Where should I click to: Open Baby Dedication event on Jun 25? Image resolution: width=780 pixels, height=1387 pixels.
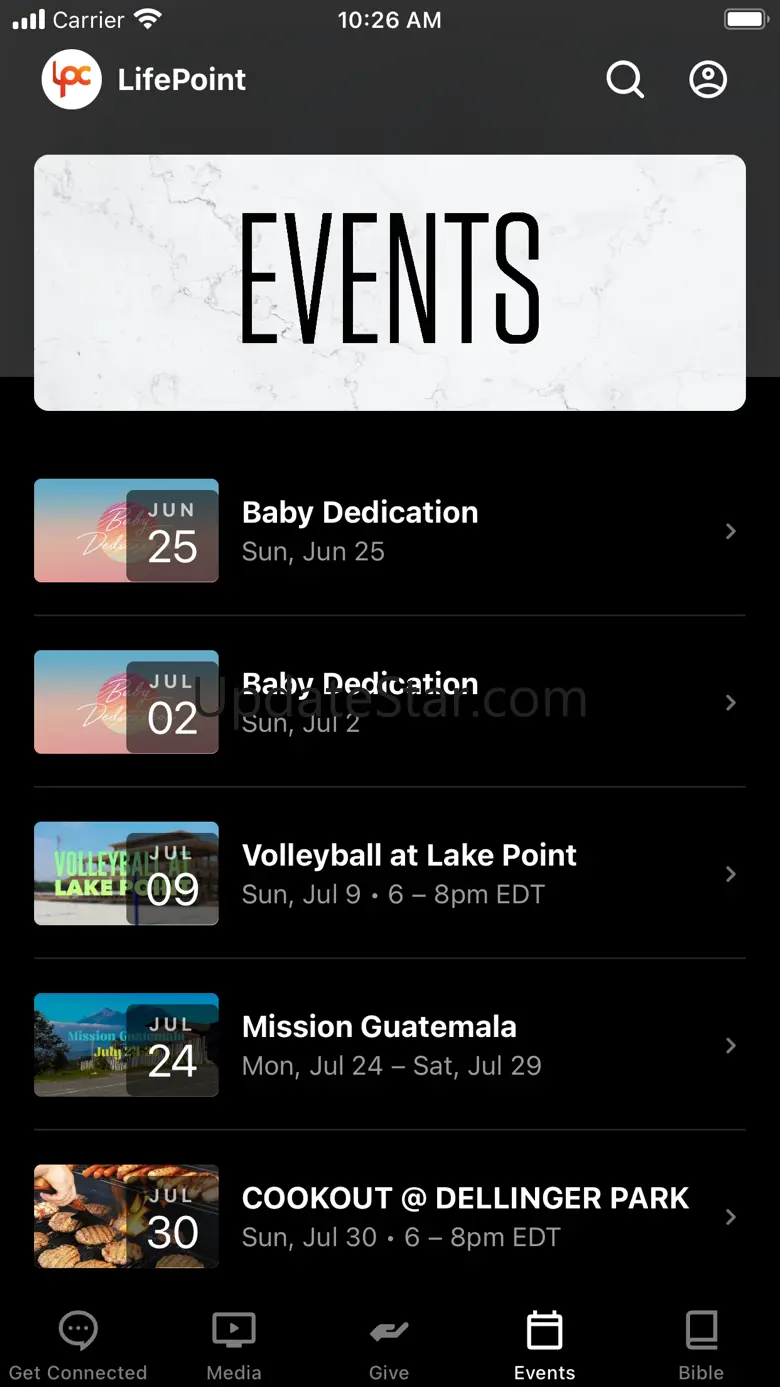390,530
